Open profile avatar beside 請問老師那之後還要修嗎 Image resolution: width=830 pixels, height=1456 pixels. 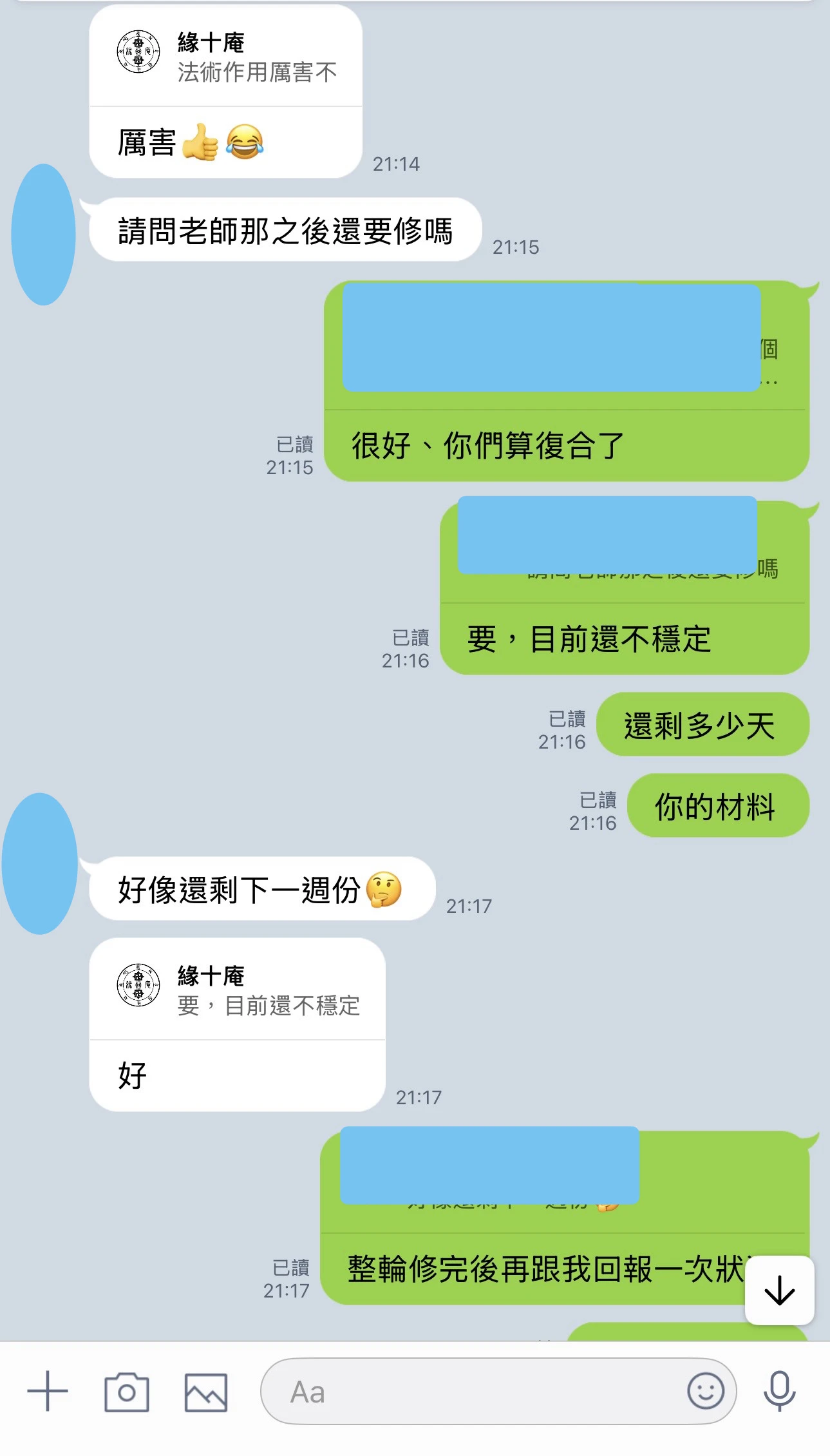(44, 235)
